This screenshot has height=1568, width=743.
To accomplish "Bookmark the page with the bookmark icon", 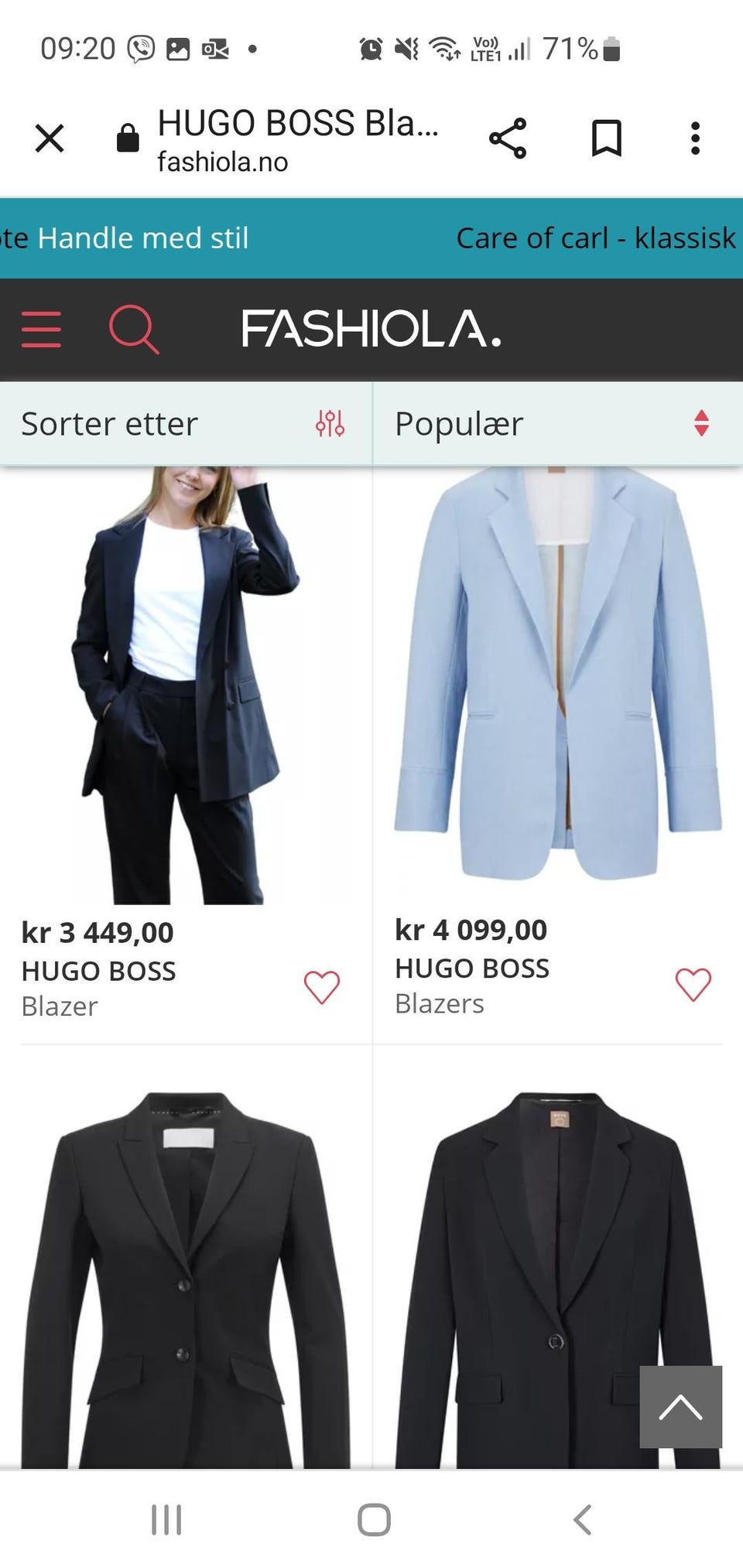I will pyautogui.click(x=608, y=138).
